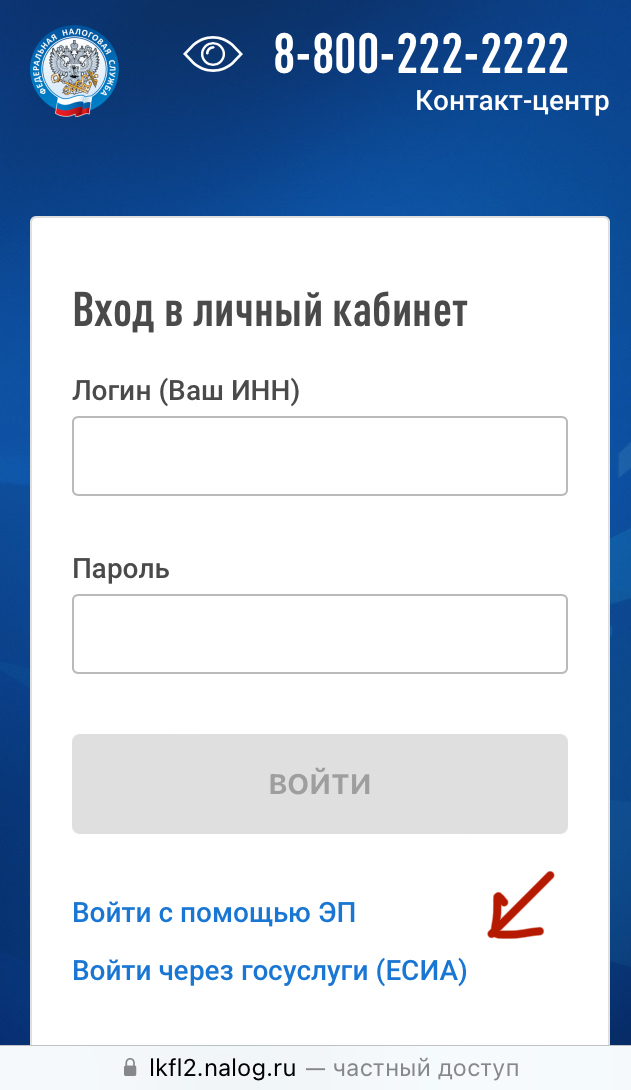Tap the Логин (Ваш ИНН) field
This screenshot has width=631, height=1090.
(320, 456)
